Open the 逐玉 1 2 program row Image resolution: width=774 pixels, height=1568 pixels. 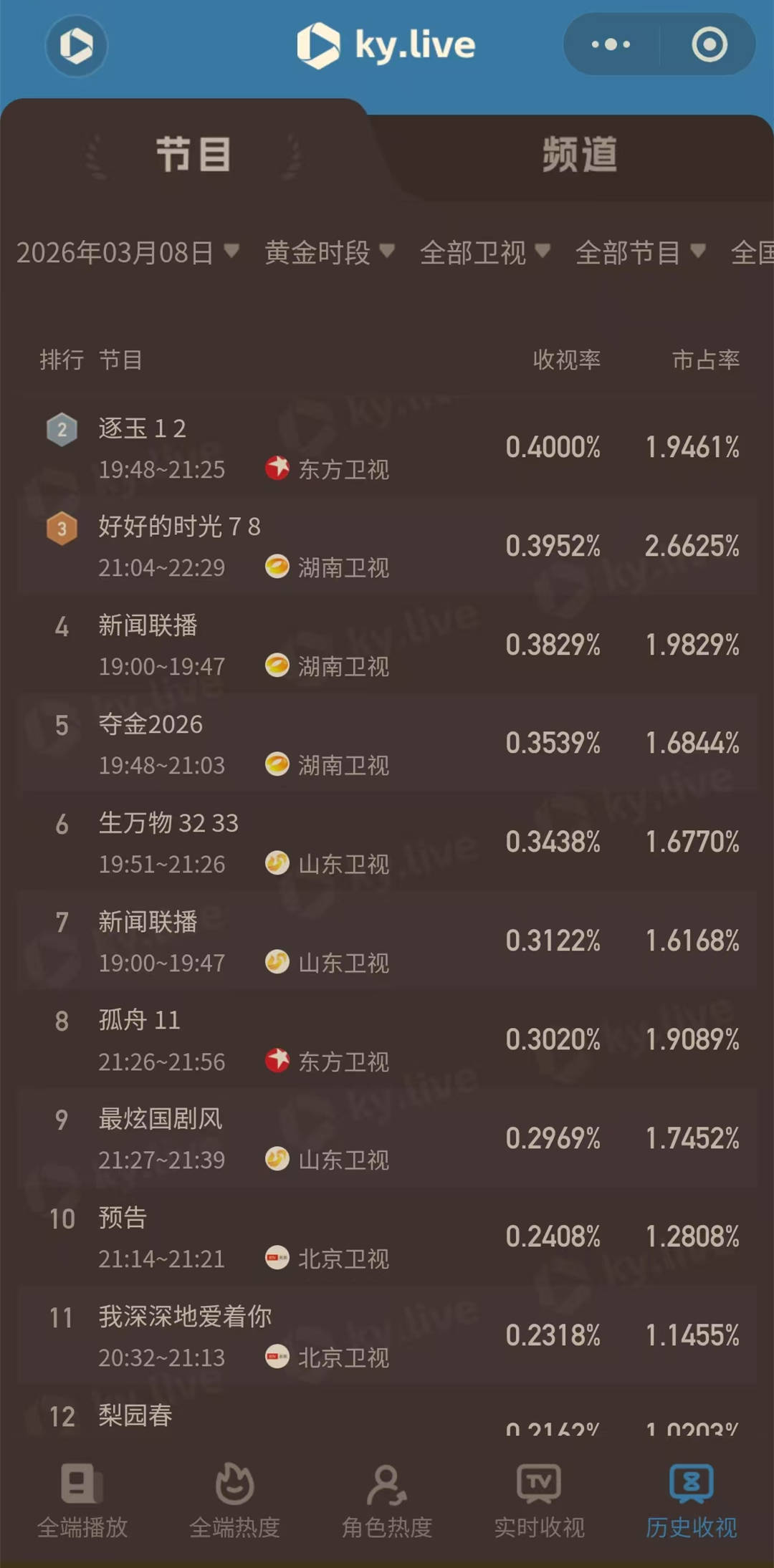coord(387,448)
